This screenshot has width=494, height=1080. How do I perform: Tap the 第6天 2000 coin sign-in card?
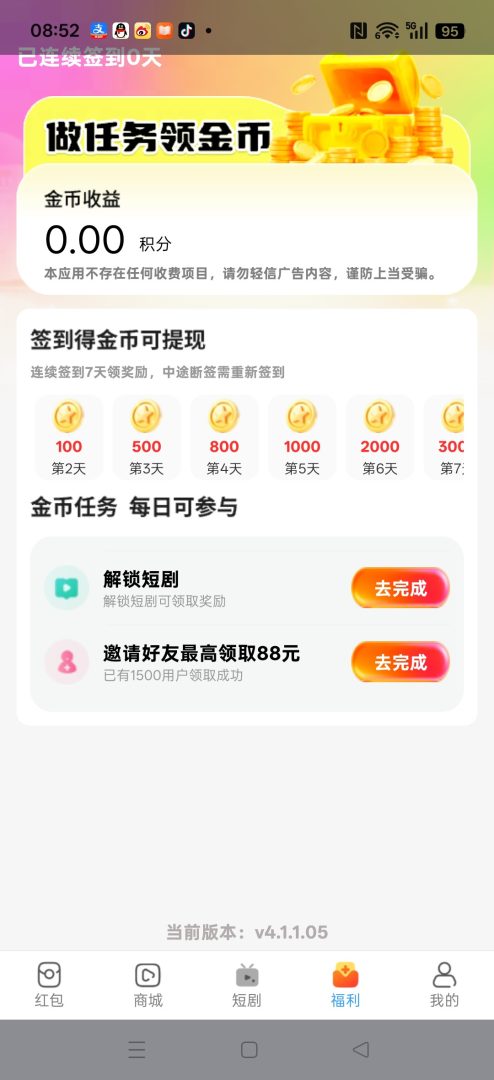point(380,437)
